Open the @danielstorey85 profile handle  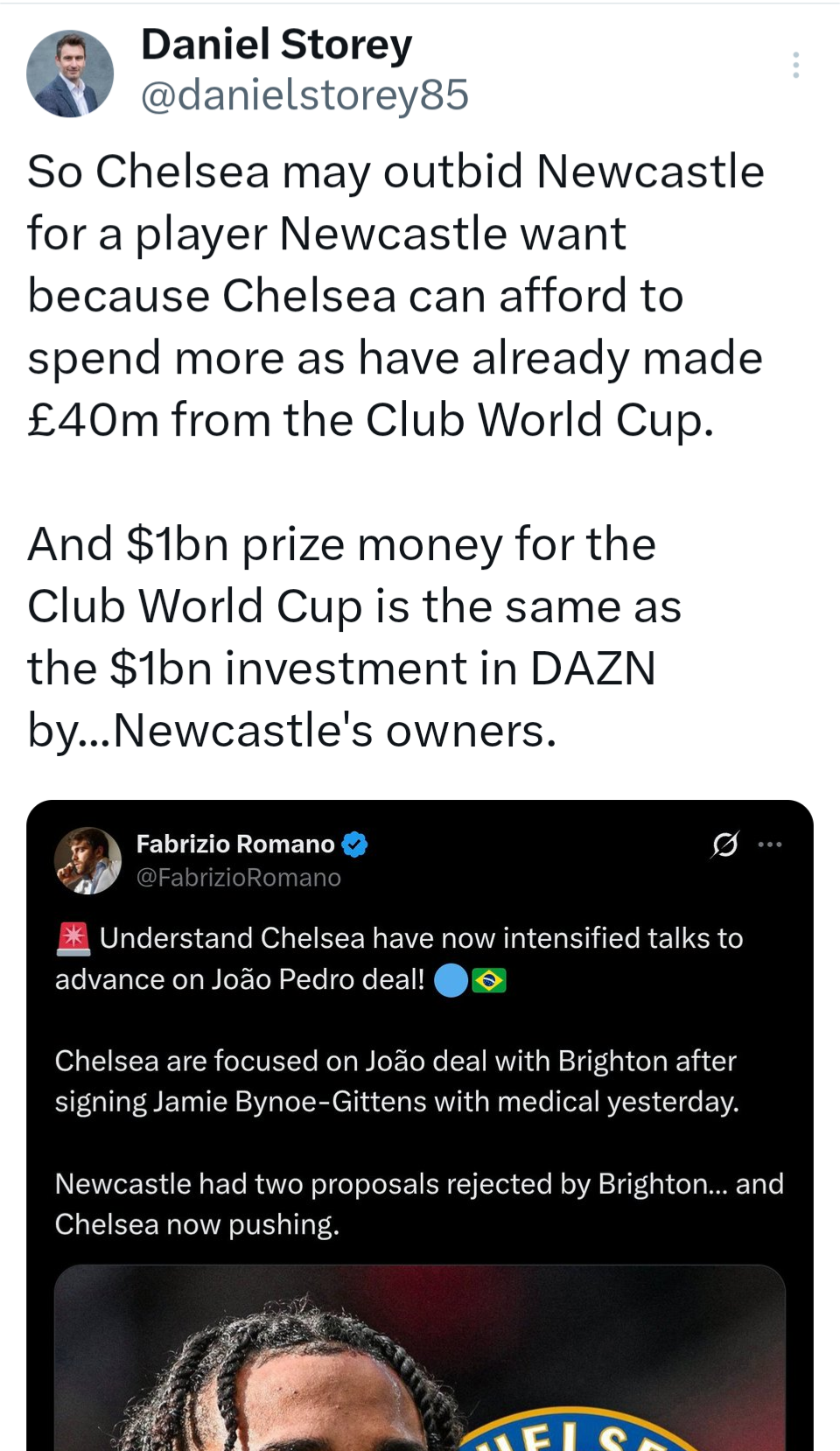304,95
